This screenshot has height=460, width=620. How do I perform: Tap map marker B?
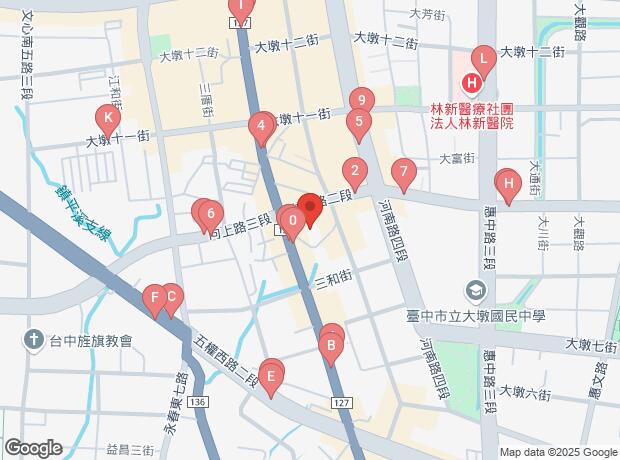coord(330,348)
